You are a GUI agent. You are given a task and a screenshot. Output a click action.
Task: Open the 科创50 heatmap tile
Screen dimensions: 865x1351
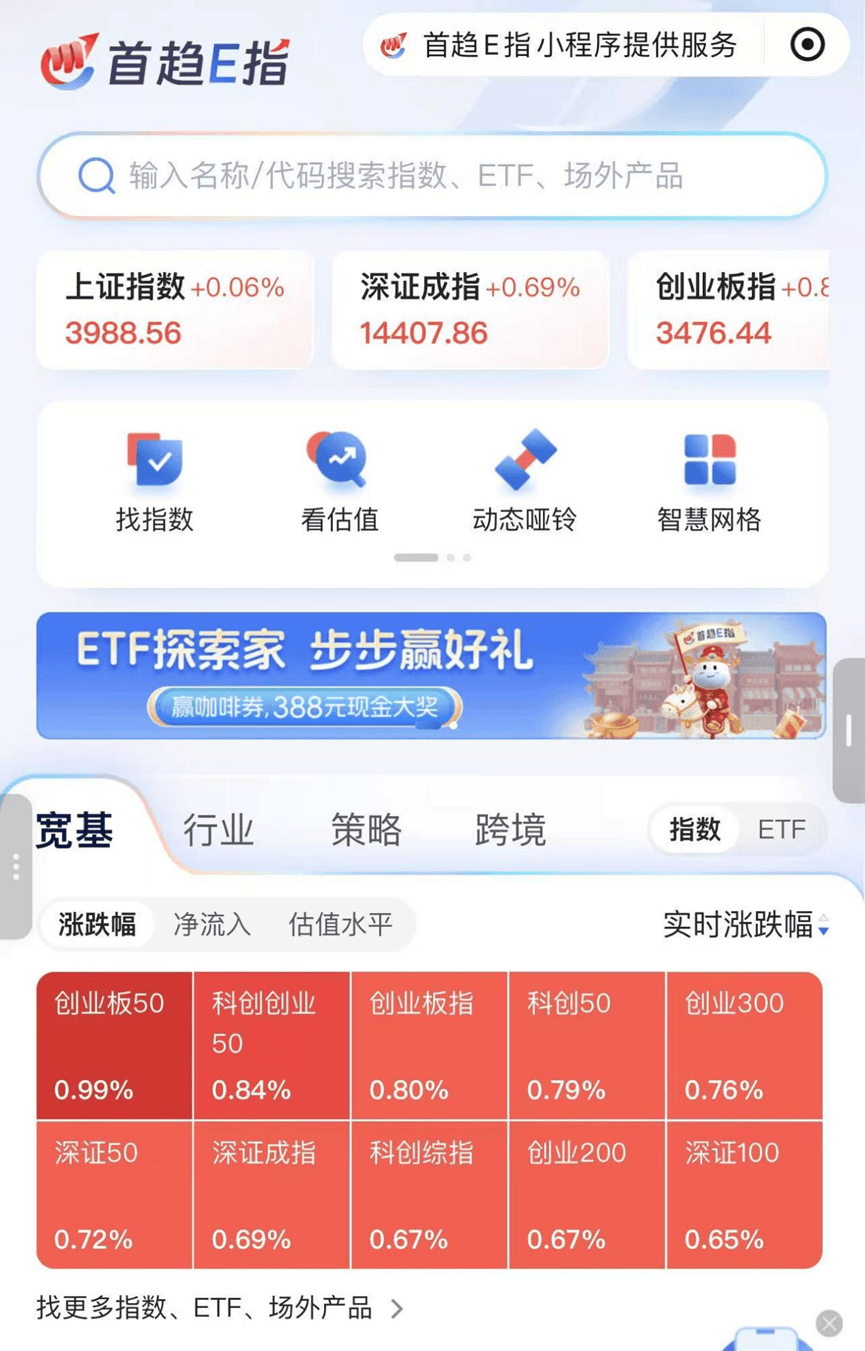[x=587, y=1045]
